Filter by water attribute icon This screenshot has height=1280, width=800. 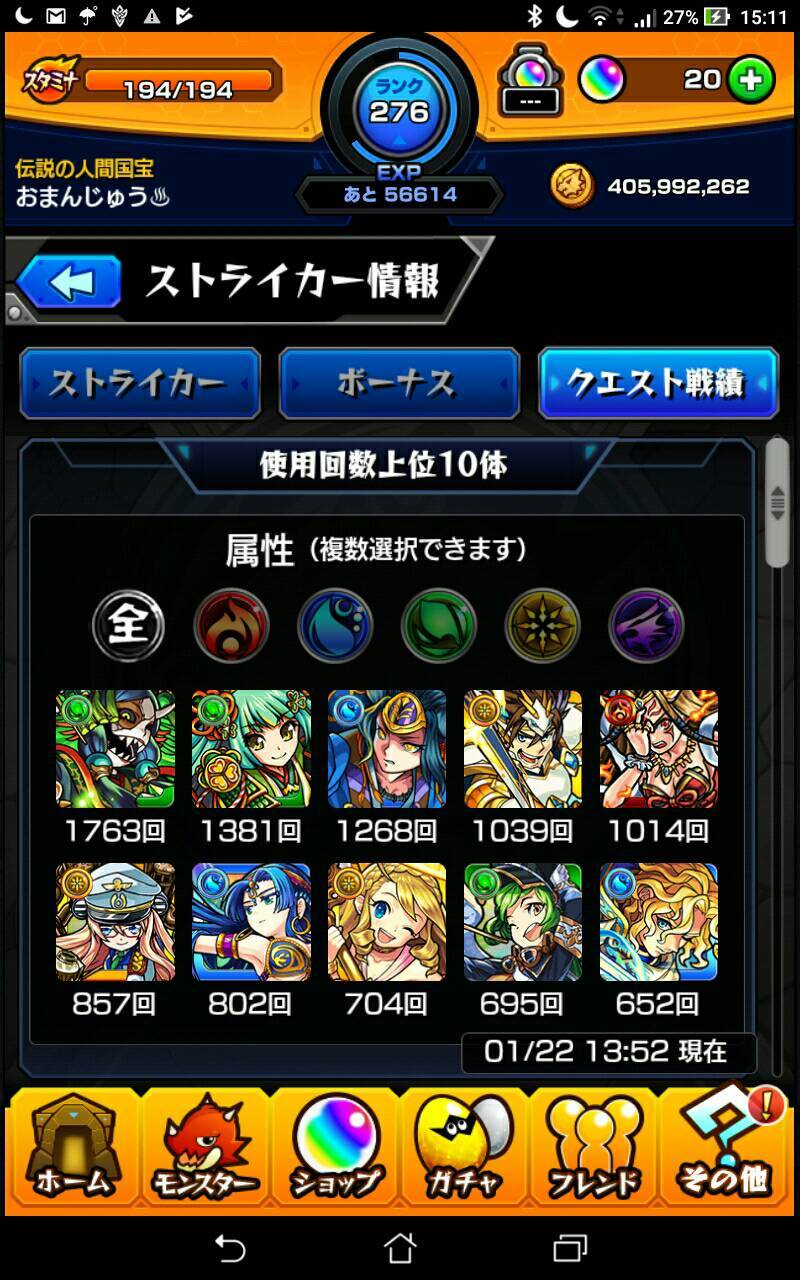click(x=335, y=625)
